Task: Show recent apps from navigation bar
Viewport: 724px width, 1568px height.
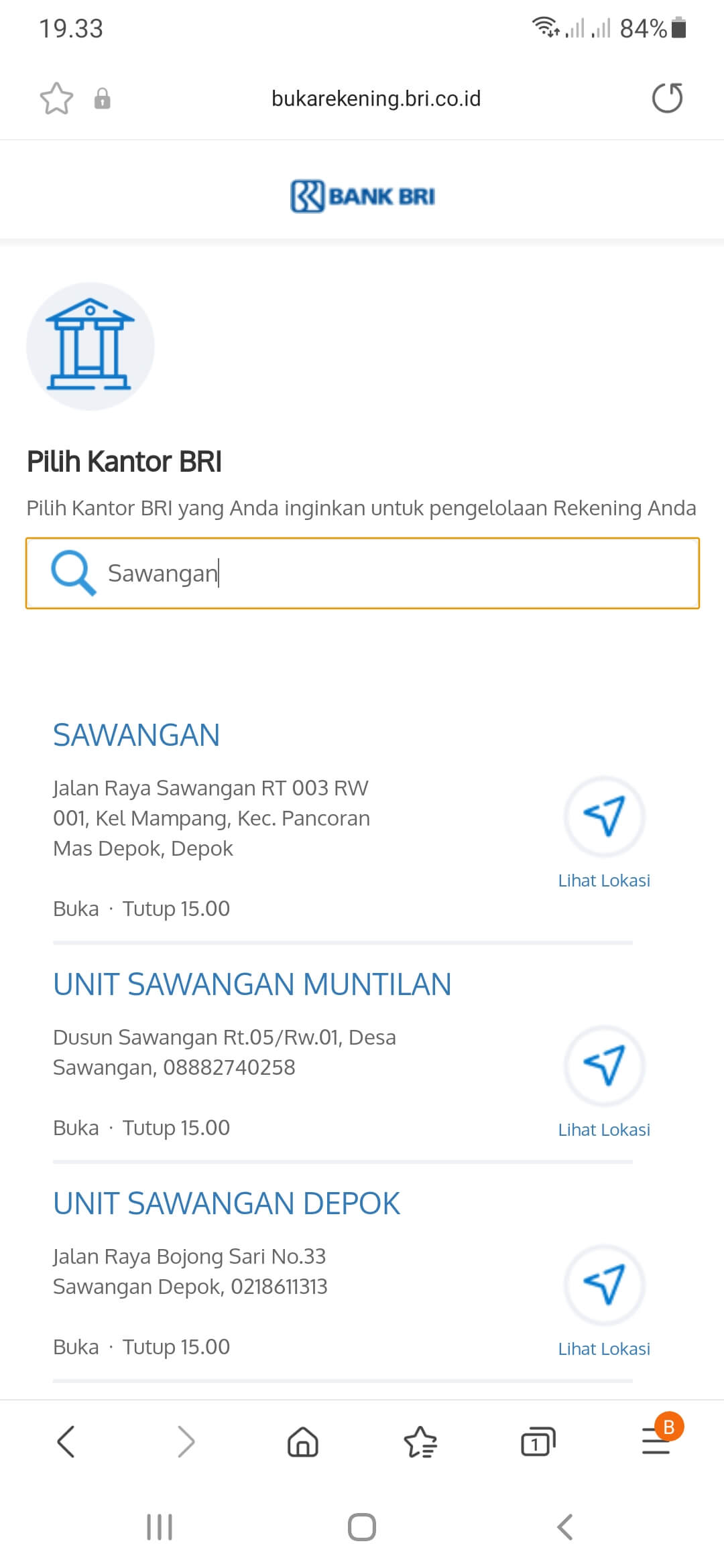Action: (x=160, y=1527)
